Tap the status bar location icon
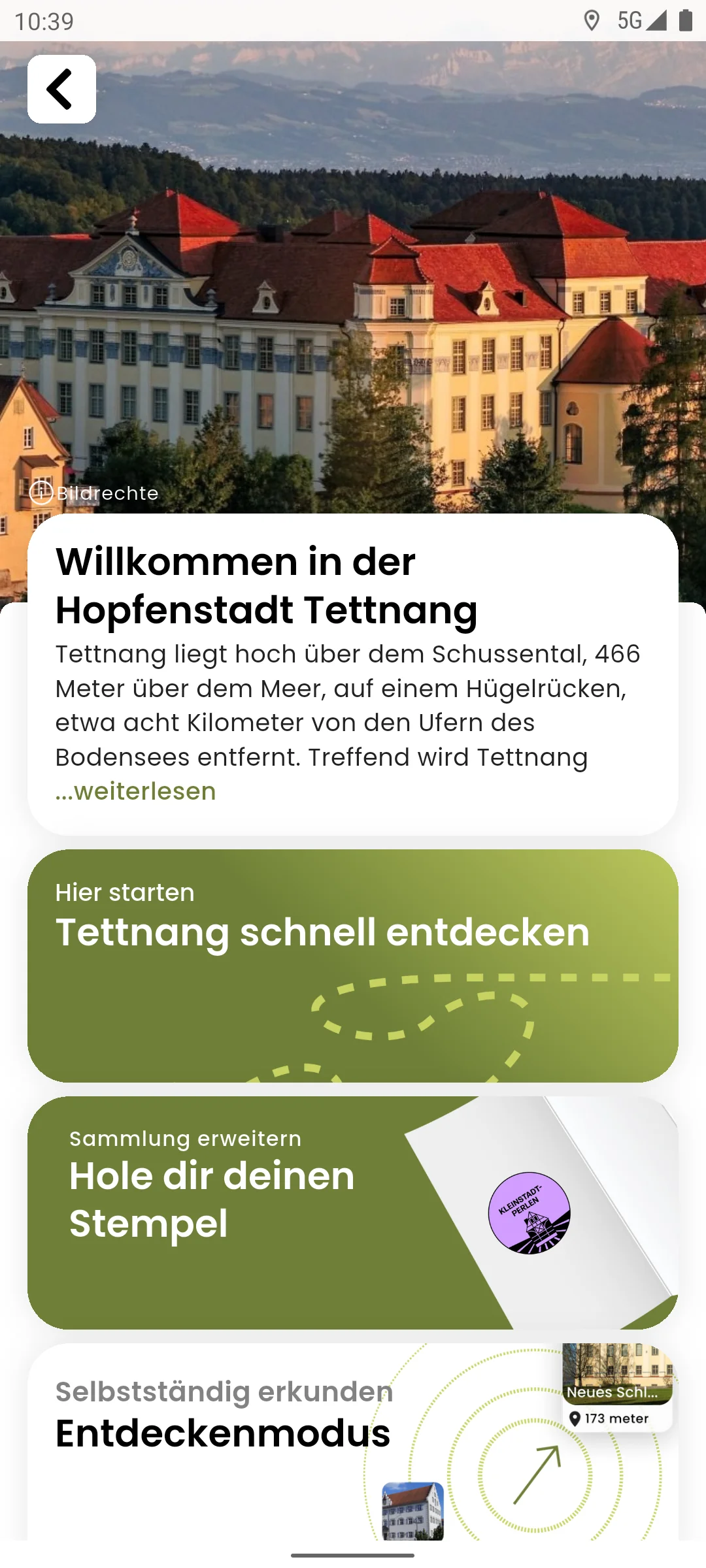The width and height of the screenshot is (706, 1568). pyautogui.click(x=594, y=22)
